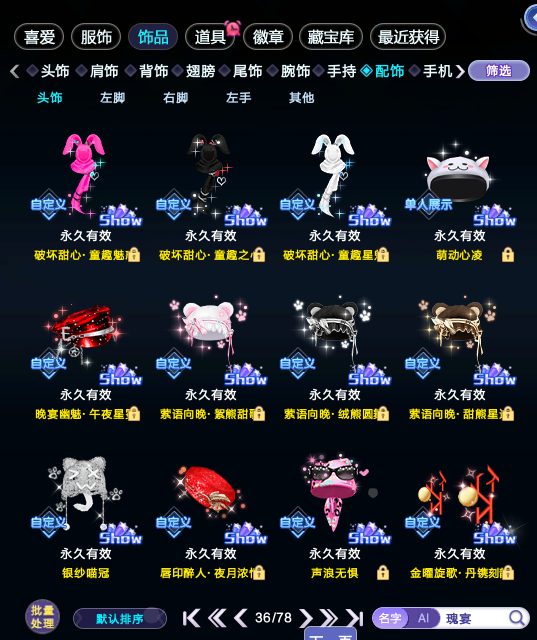Open the 筛选 filter button
This screenshot has height=640, width=537.
tap(499, 71)
